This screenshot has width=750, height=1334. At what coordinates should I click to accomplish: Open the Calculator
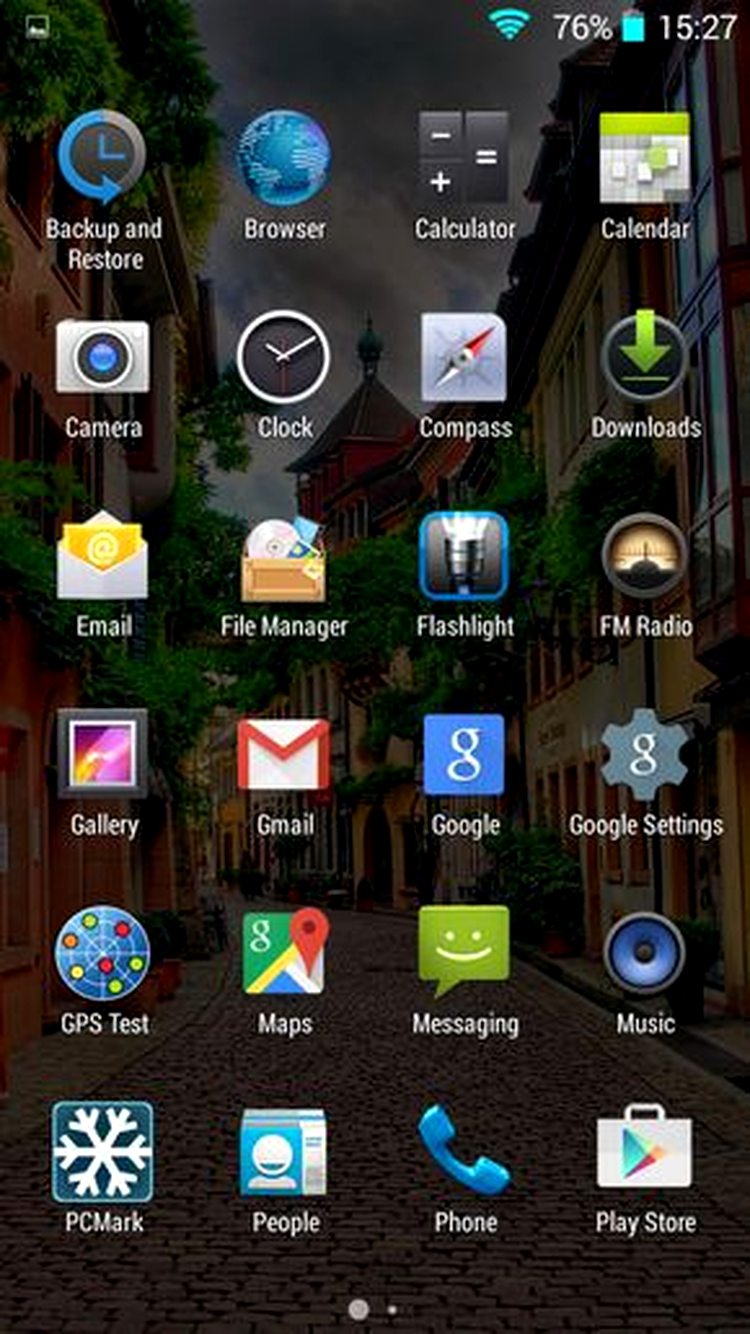pyautogui.click(x=465, y=158)
